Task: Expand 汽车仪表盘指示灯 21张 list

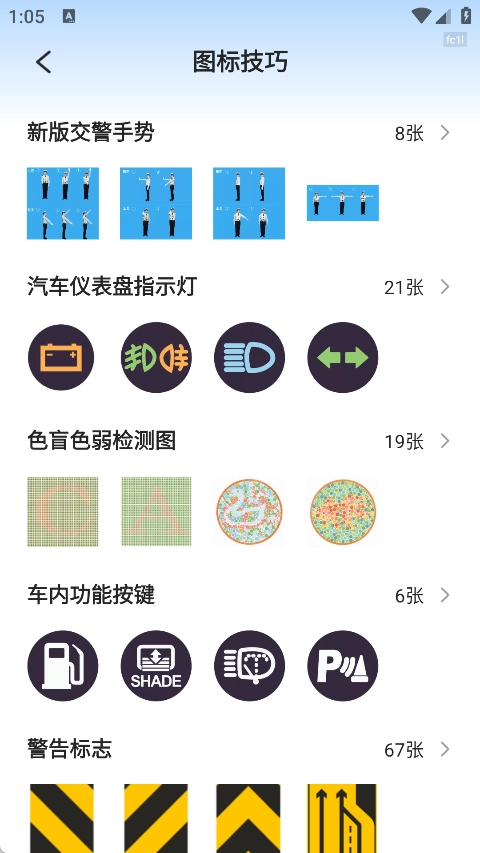Action: (239, 287)
